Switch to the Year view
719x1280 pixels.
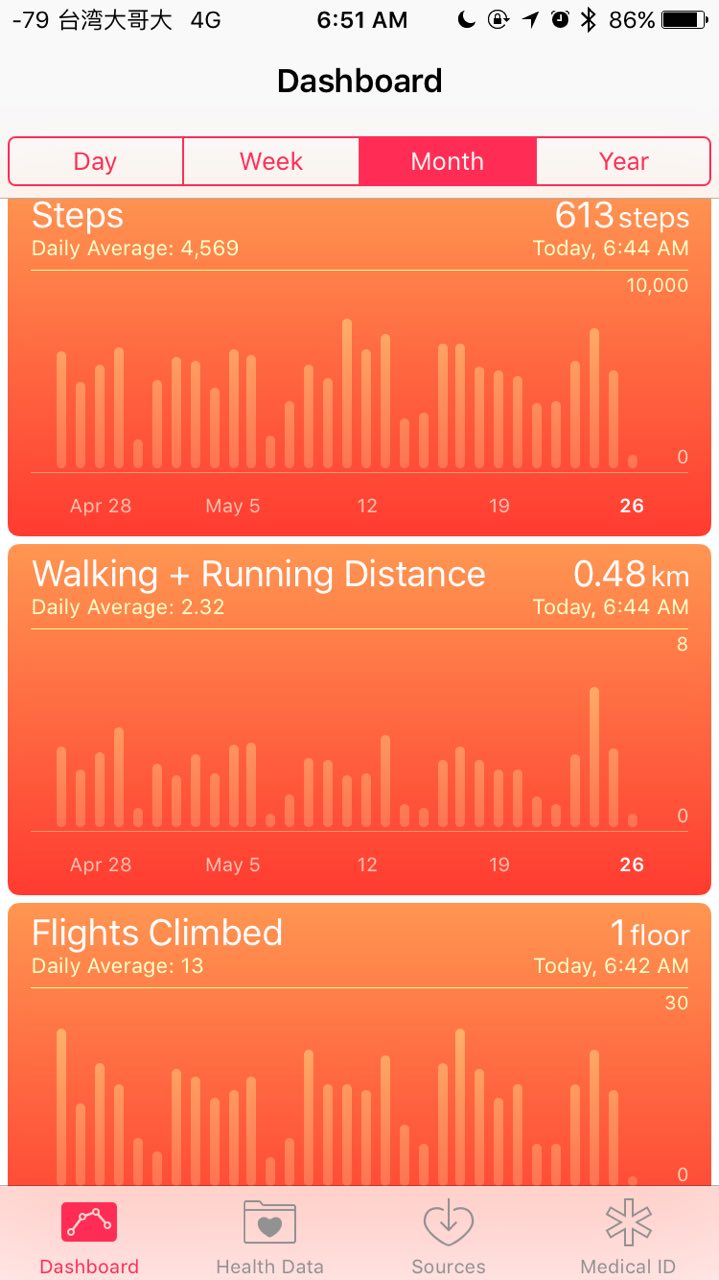click(623, 162)
